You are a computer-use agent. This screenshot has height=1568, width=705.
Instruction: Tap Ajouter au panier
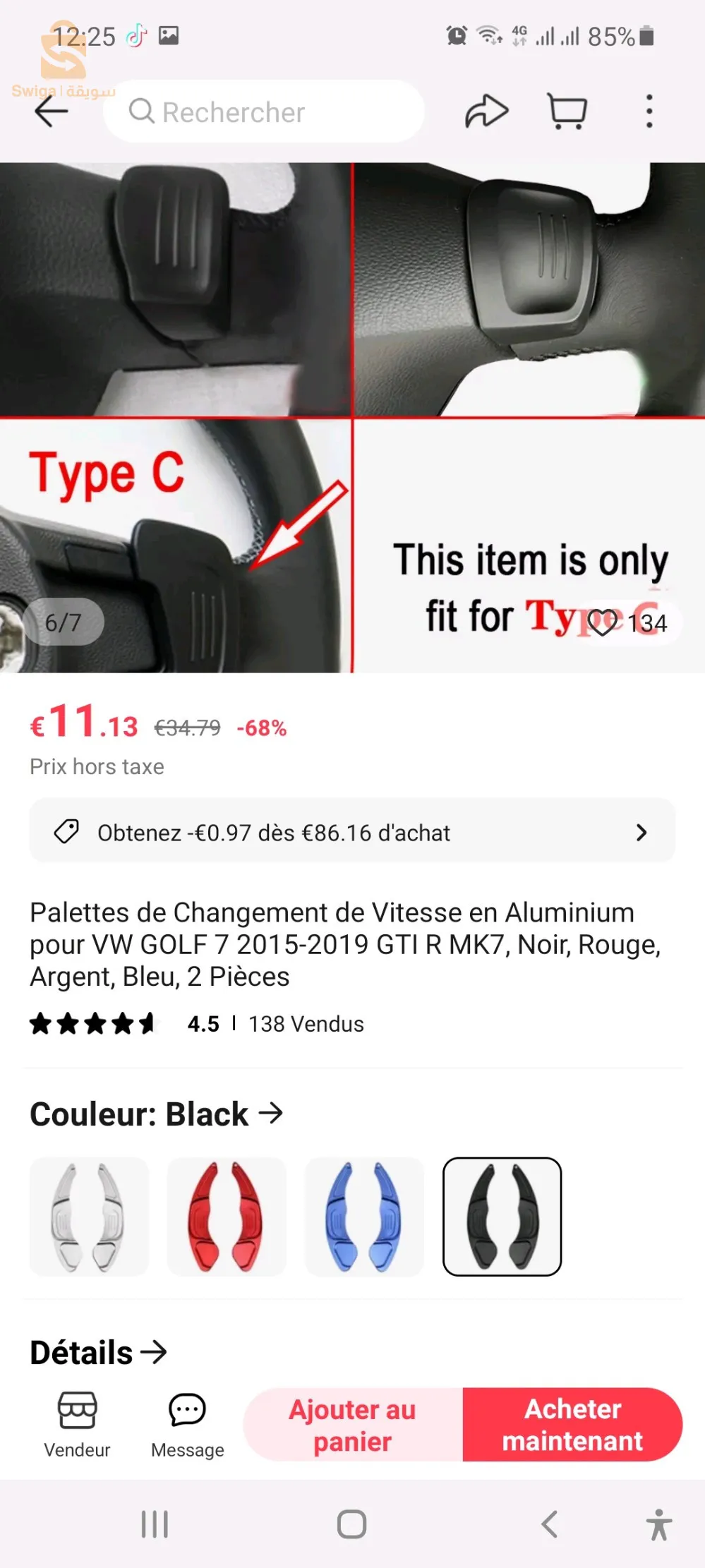[x=353, y=1425]
